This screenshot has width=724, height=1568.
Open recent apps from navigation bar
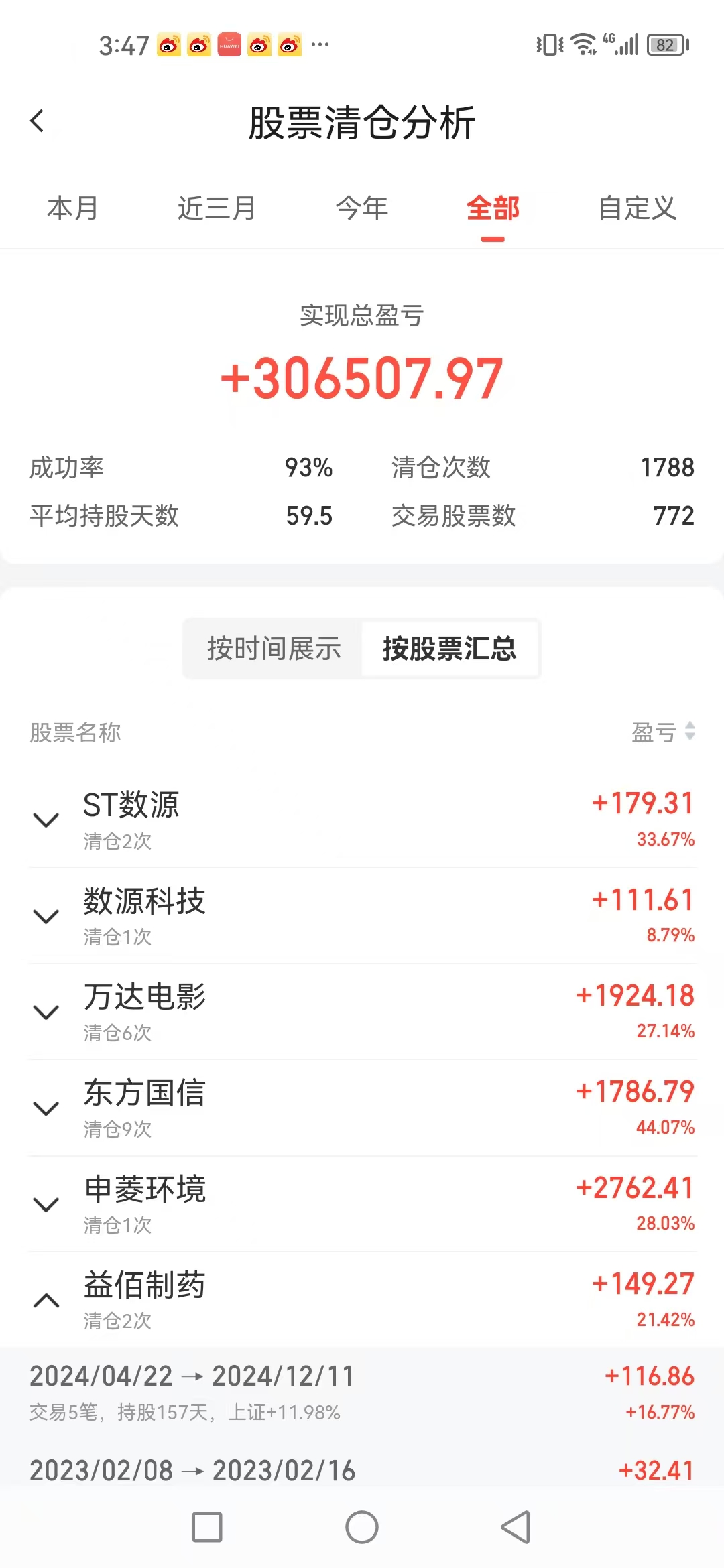(x=207, y=1527)
